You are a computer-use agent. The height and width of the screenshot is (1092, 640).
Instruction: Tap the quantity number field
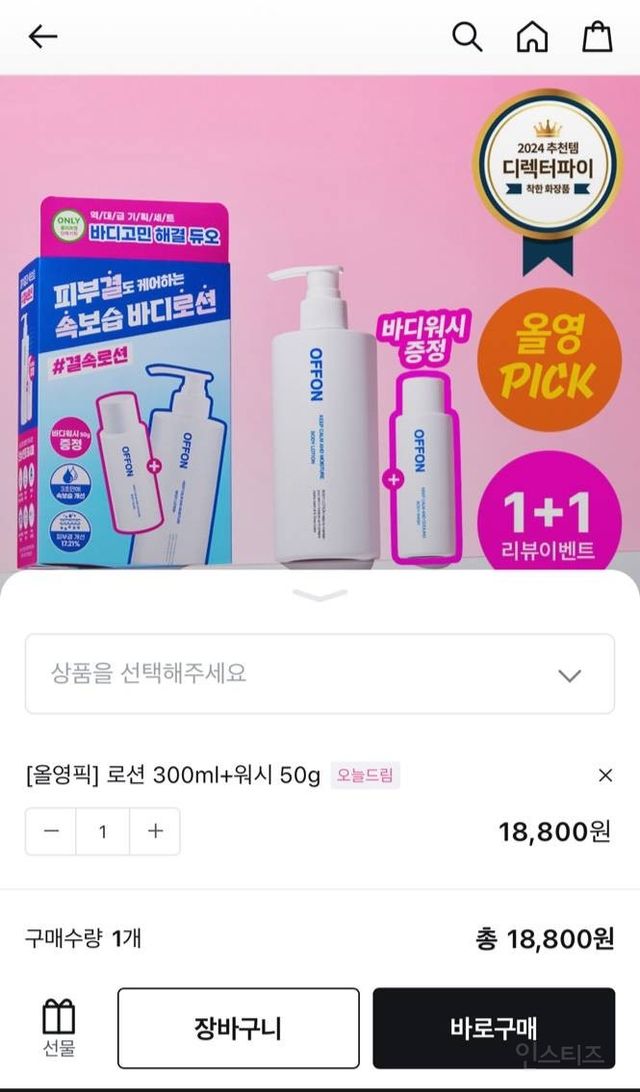click(x=103, y=831)
